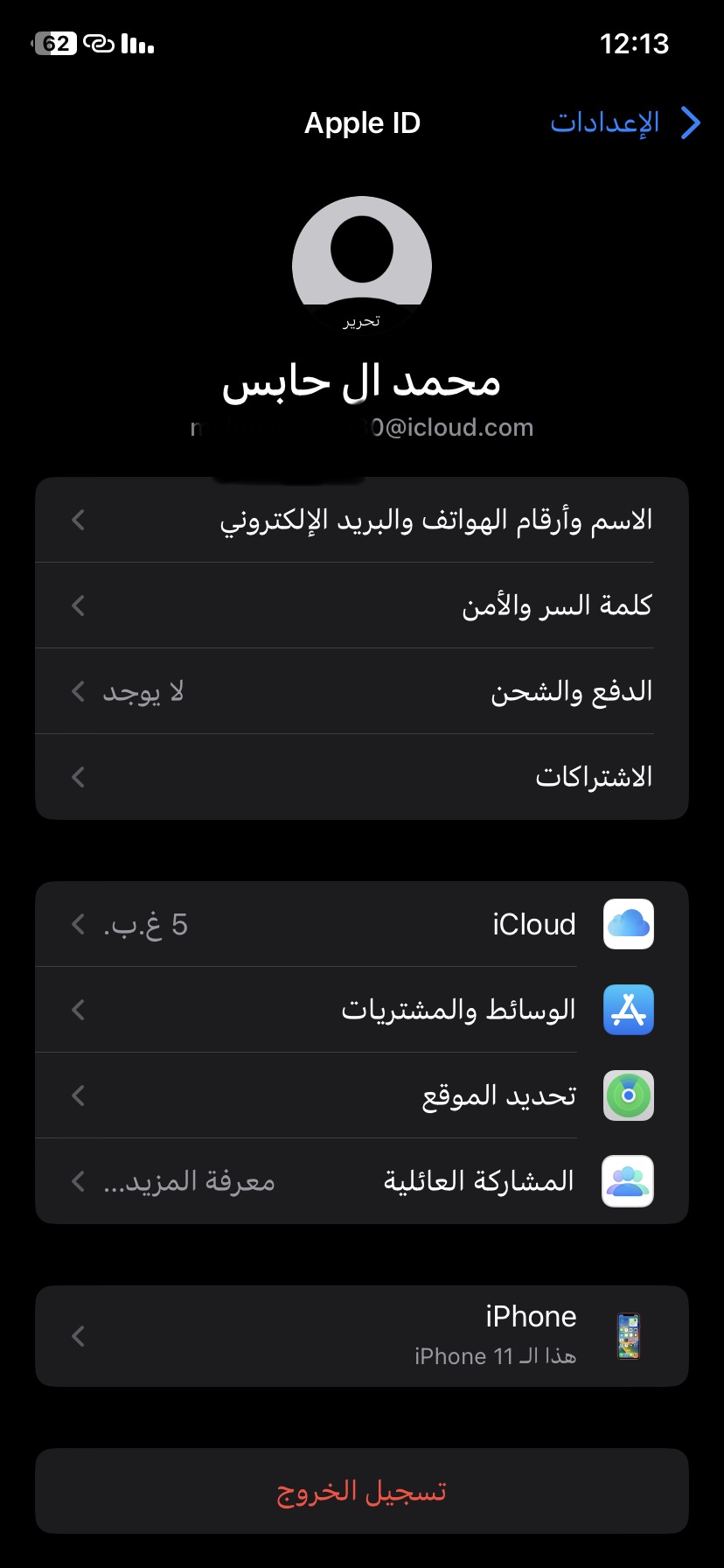Open المشاركة العائلية row

tap(362, 1181)
